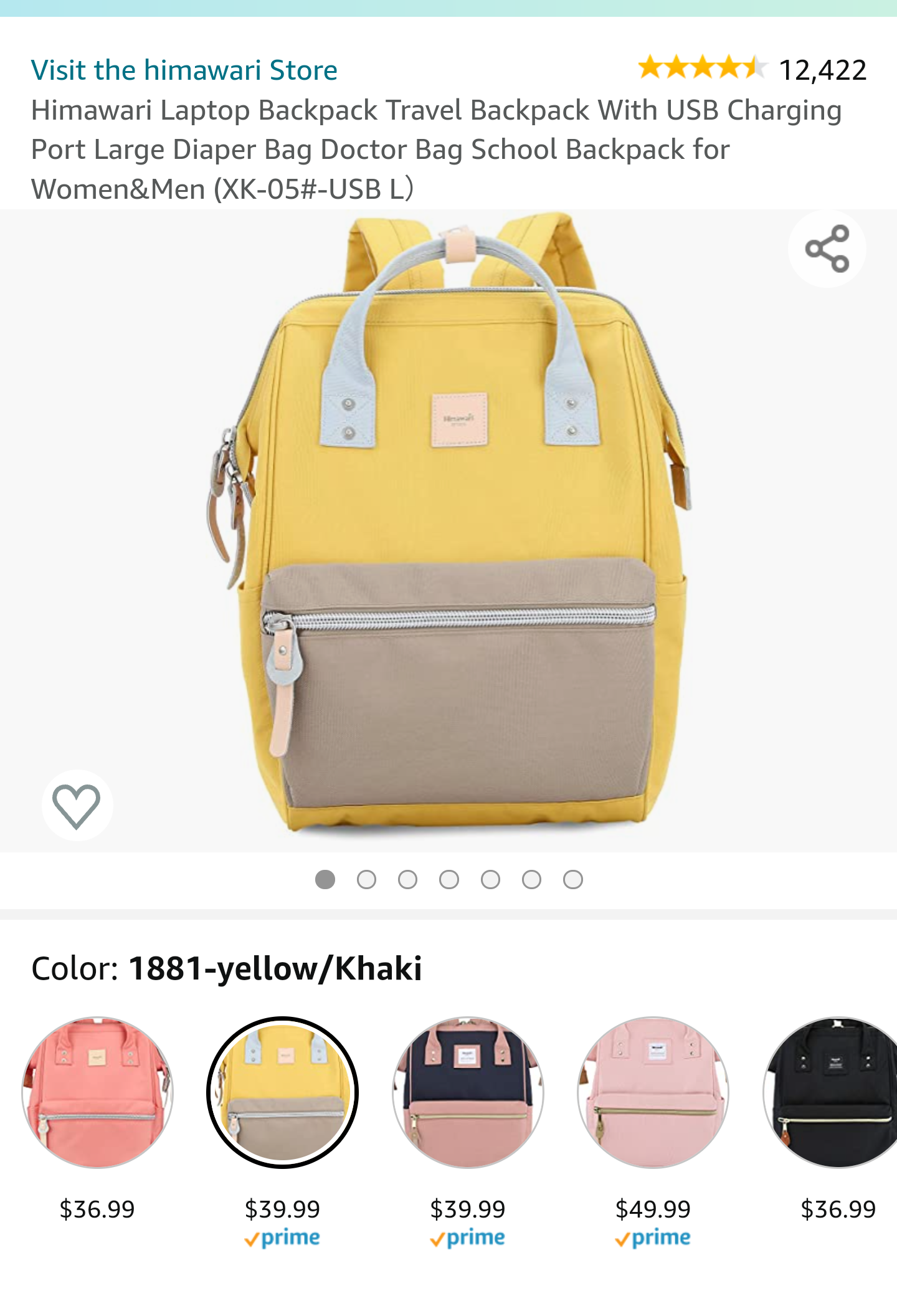Select the yellow/khaki color swatch
The image size is (897, 1316).
pyautogui.click(x=282, y=1092)
